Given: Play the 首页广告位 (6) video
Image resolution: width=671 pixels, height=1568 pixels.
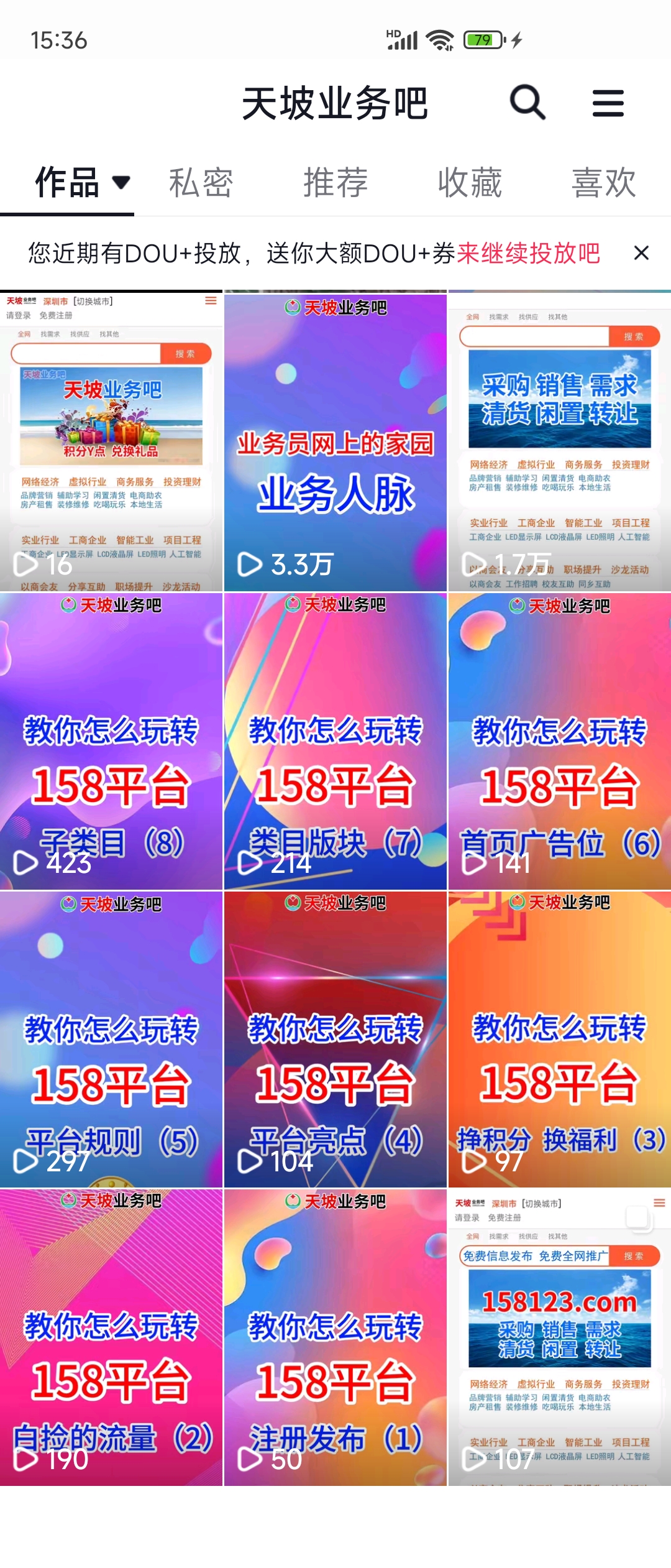Looking at the screenshot, I should pyautogui.click(x=559, y=741).
